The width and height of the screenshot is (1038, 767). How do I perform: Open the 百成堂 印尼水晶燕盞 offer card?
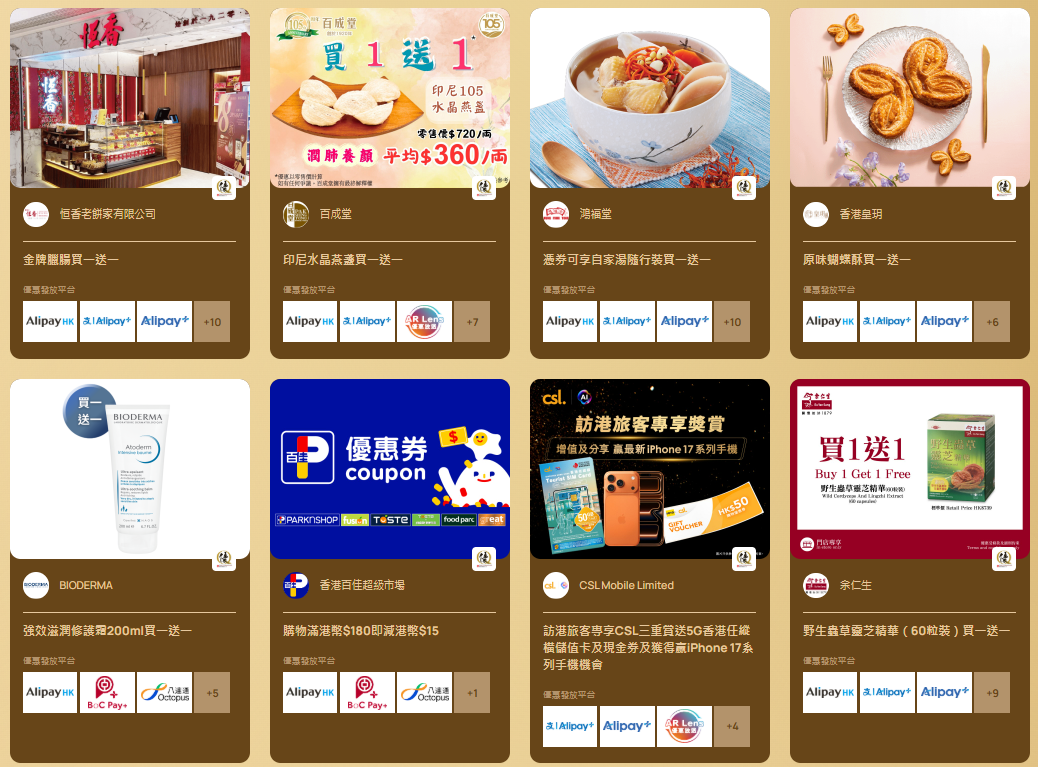389,100
